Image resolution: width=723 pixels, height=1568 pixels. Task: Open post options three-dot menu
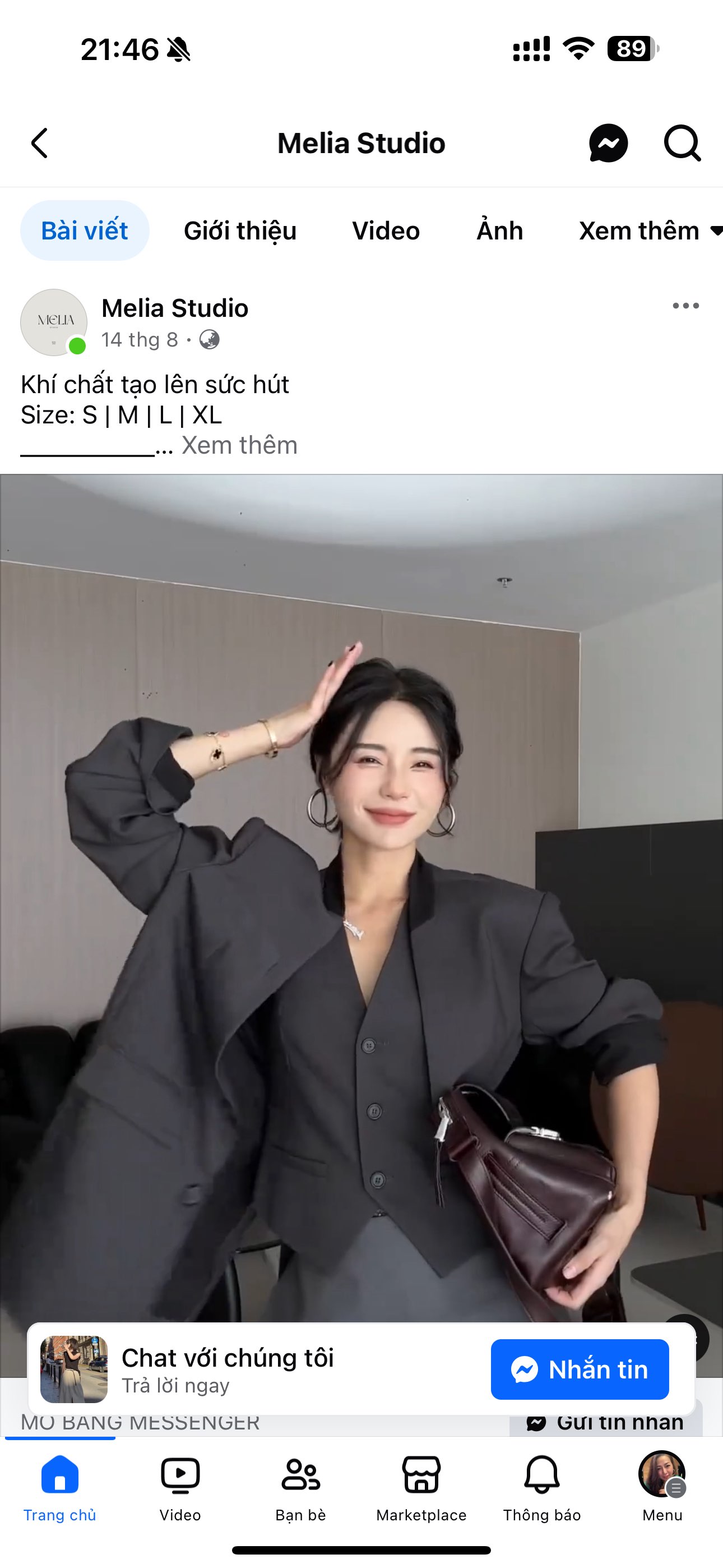[685, 306]
